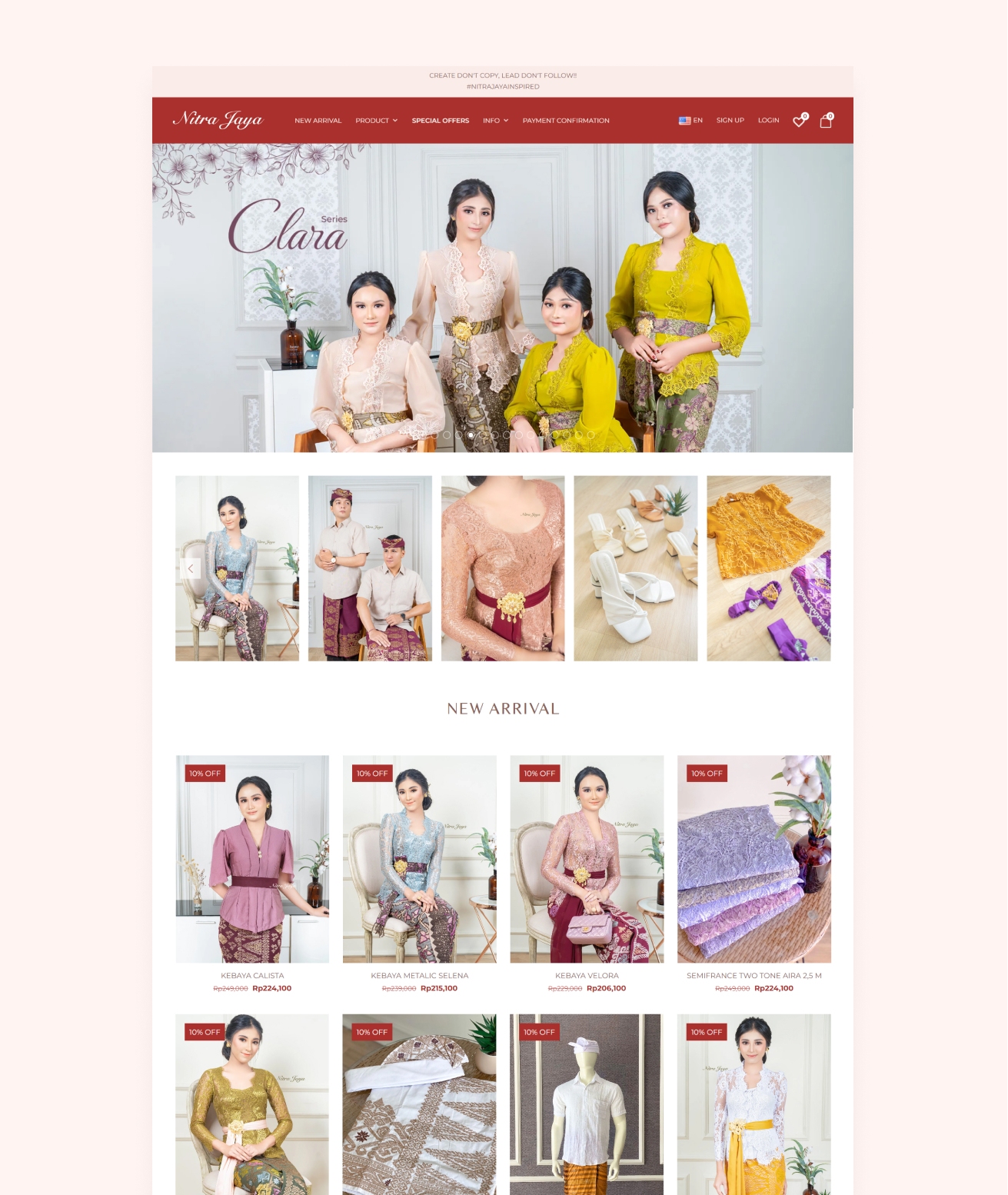1008x1195 pixels.
Task: Tap the Sign Up link
Action: tap(730, 121)
